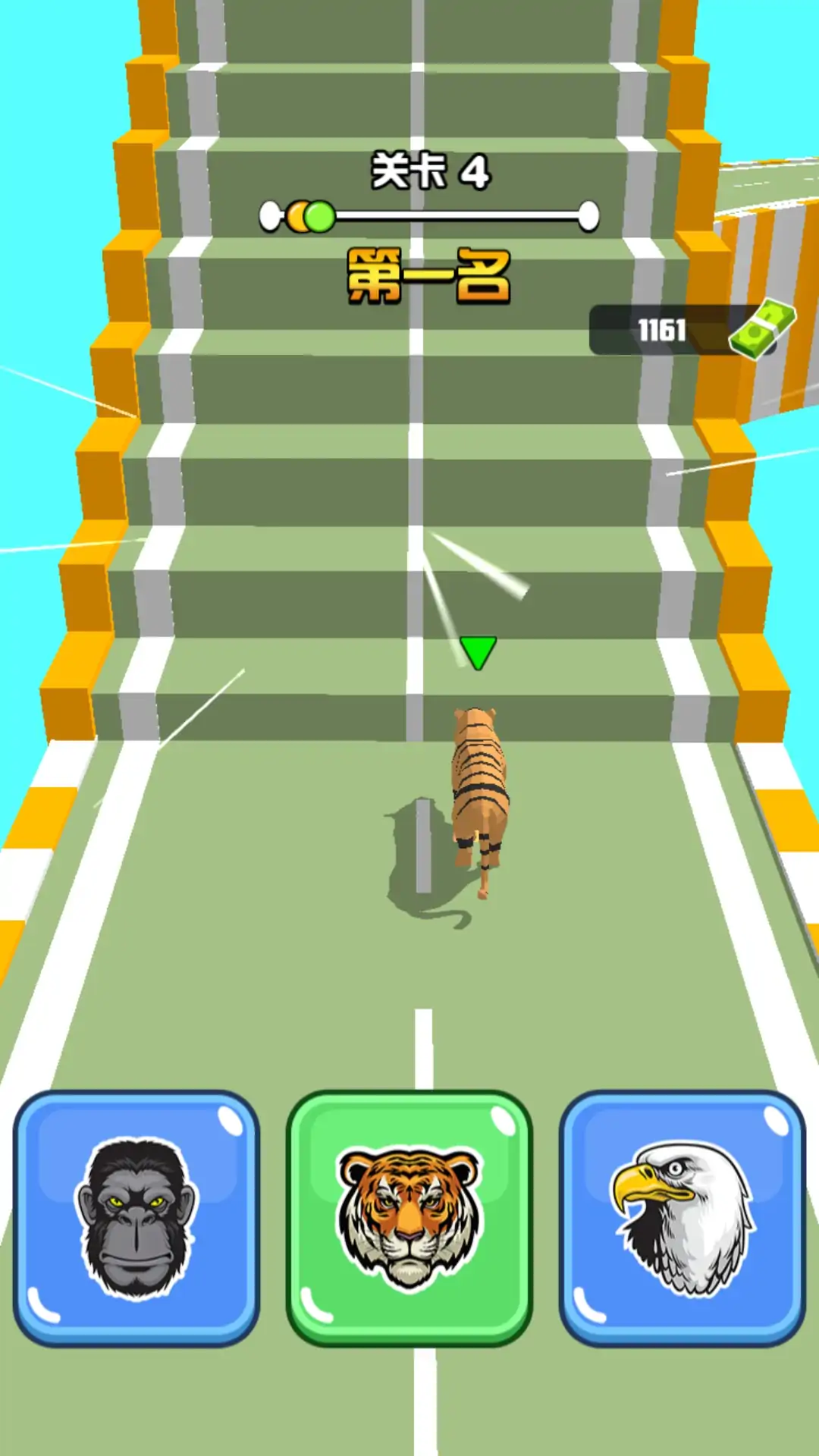Switch to the eagle form
The height and width of the screenshot is (1456, 819).
(682, 1217)
